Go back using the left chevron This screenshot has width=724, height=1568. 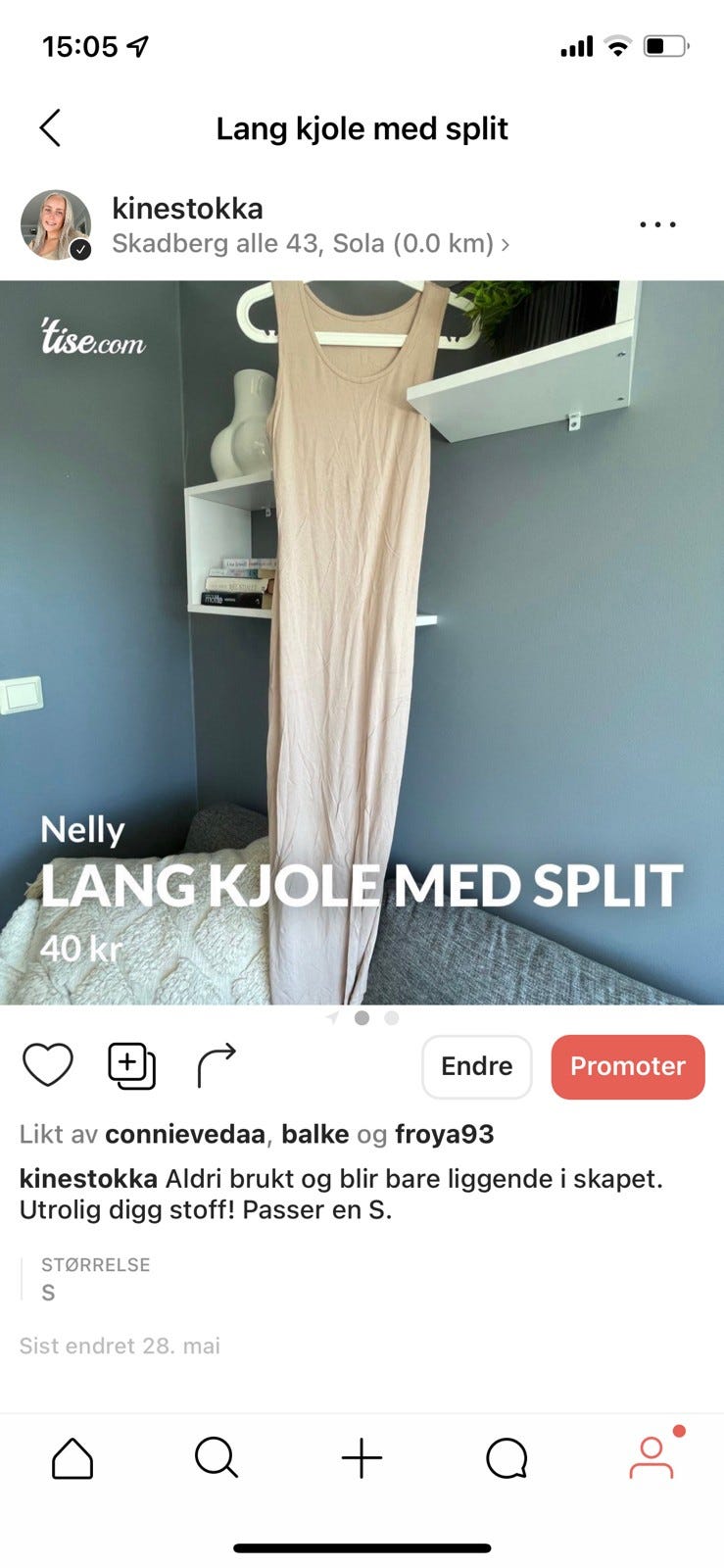50,127
